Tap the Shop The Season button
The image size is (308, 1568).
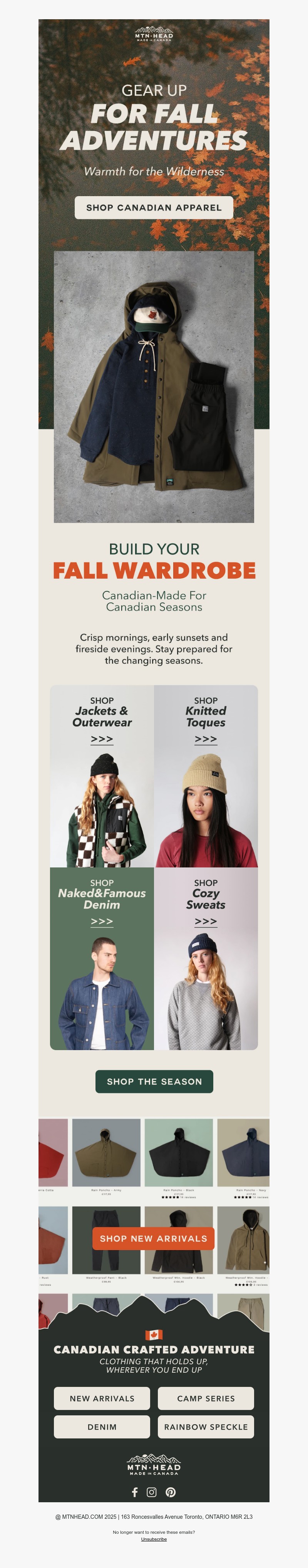click(x=154, y=1082)
